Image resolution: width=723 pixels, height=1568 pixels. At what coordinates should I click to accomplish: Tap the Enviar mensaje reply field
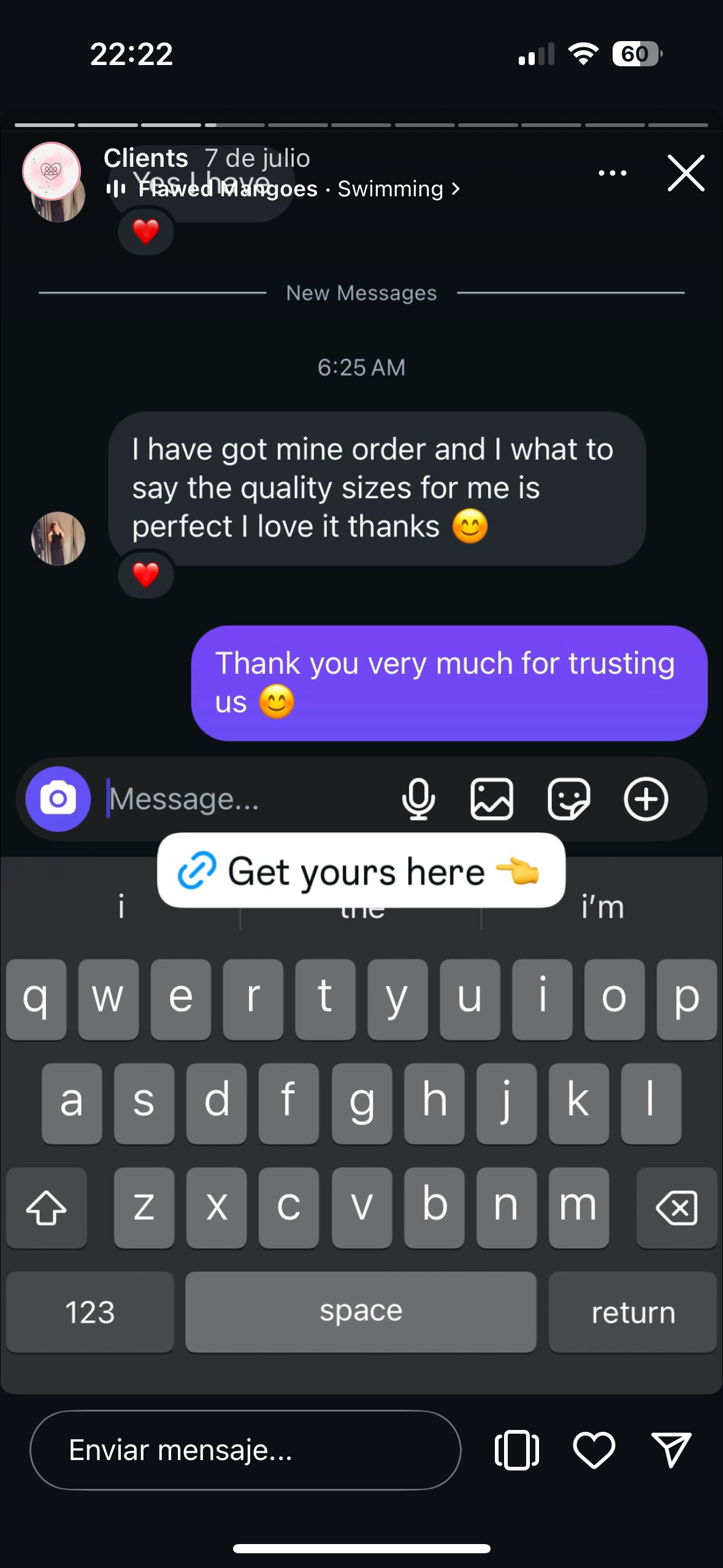tap(245, 1450)
